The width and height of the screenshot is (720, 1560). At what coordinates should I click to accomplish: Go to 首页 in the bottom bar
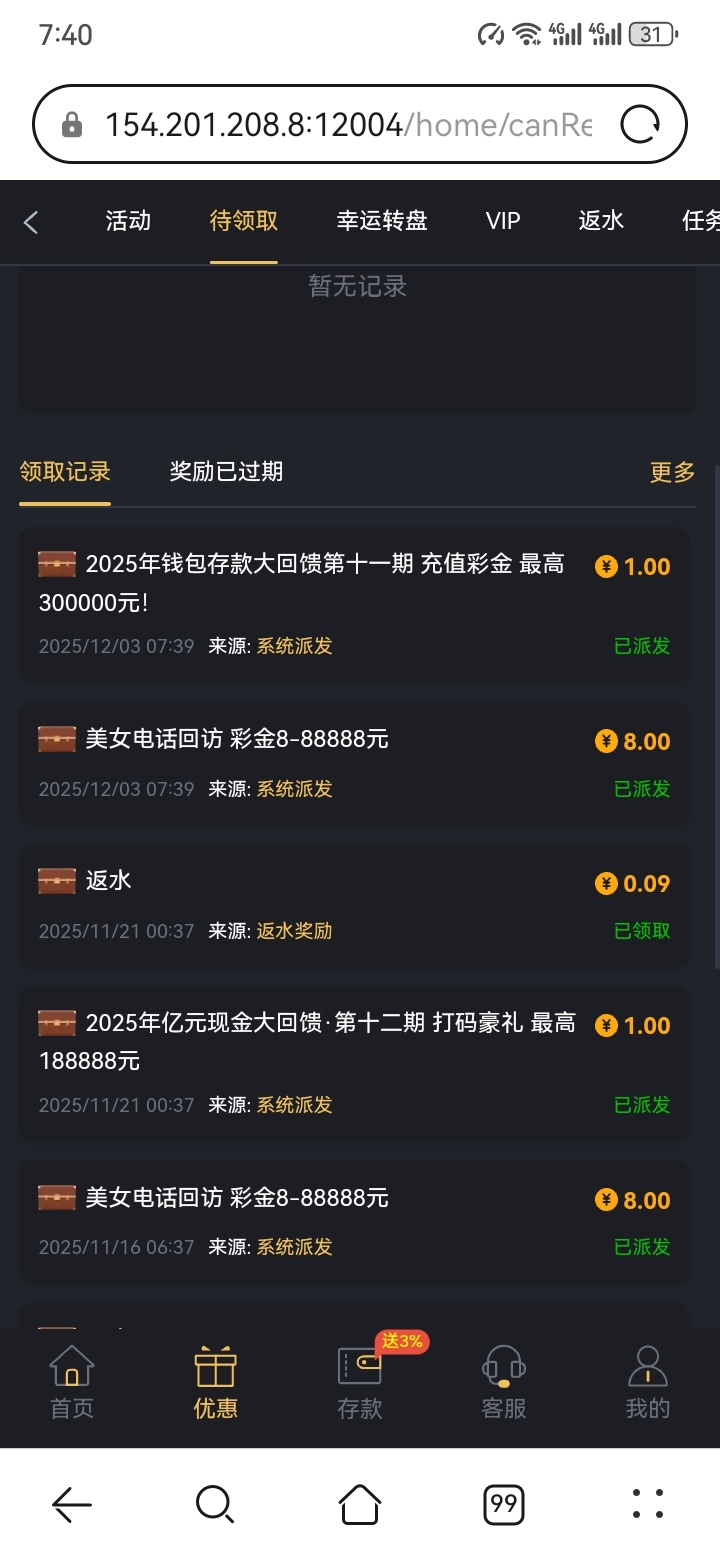[72, 1383]
